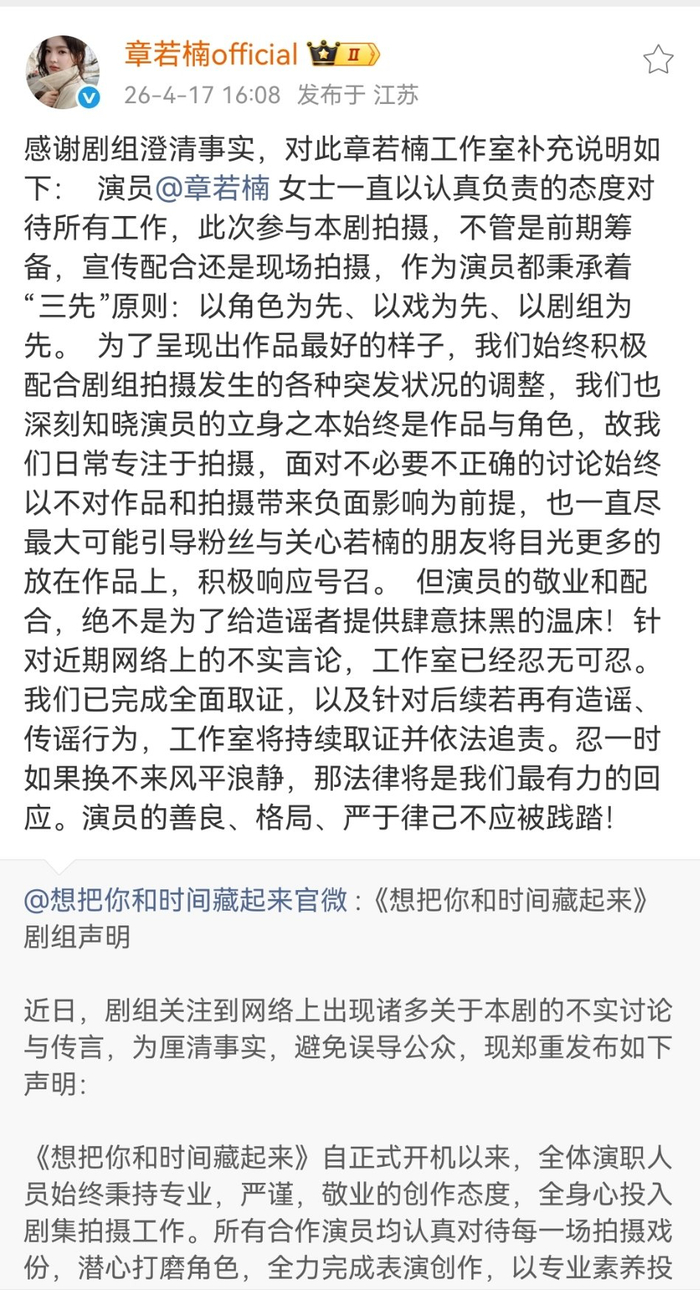Open 章若楠official's profile avatar

click(x=62, y=72)
